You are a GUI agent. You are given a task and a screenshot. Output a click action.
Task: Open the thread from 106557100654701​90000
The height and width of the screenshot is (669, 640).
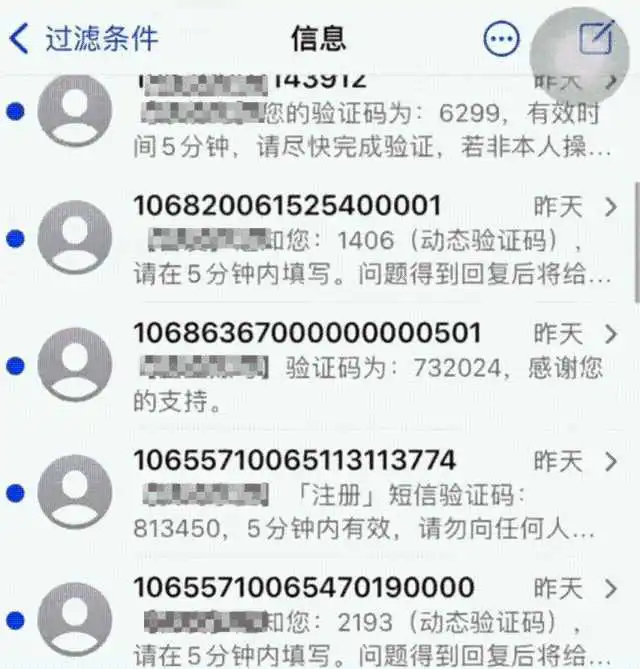(370, 618)
